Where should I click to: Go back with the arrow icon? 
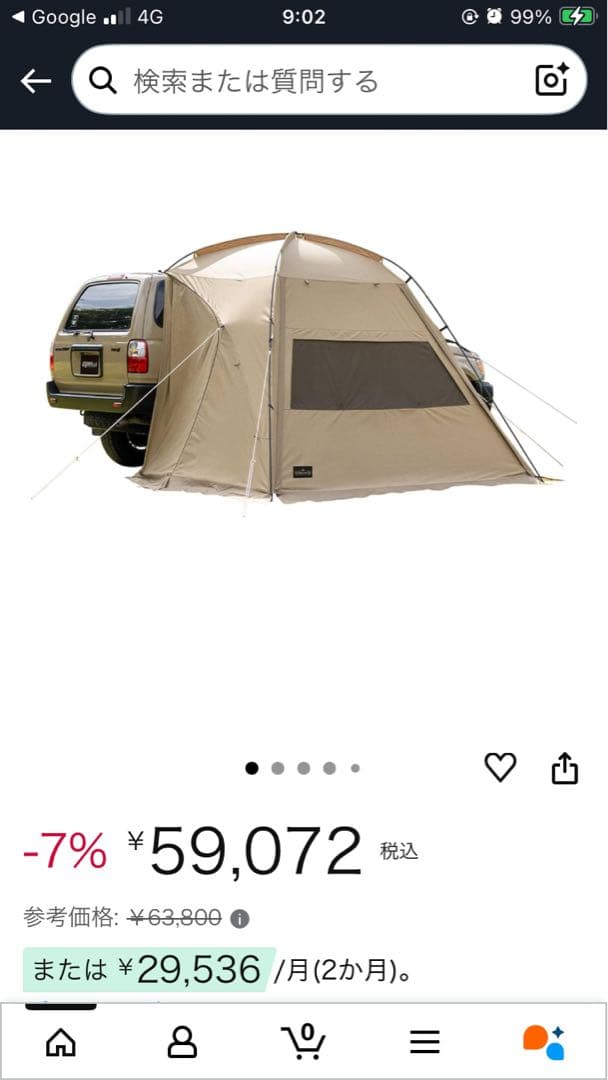click(x=35, y=81)
